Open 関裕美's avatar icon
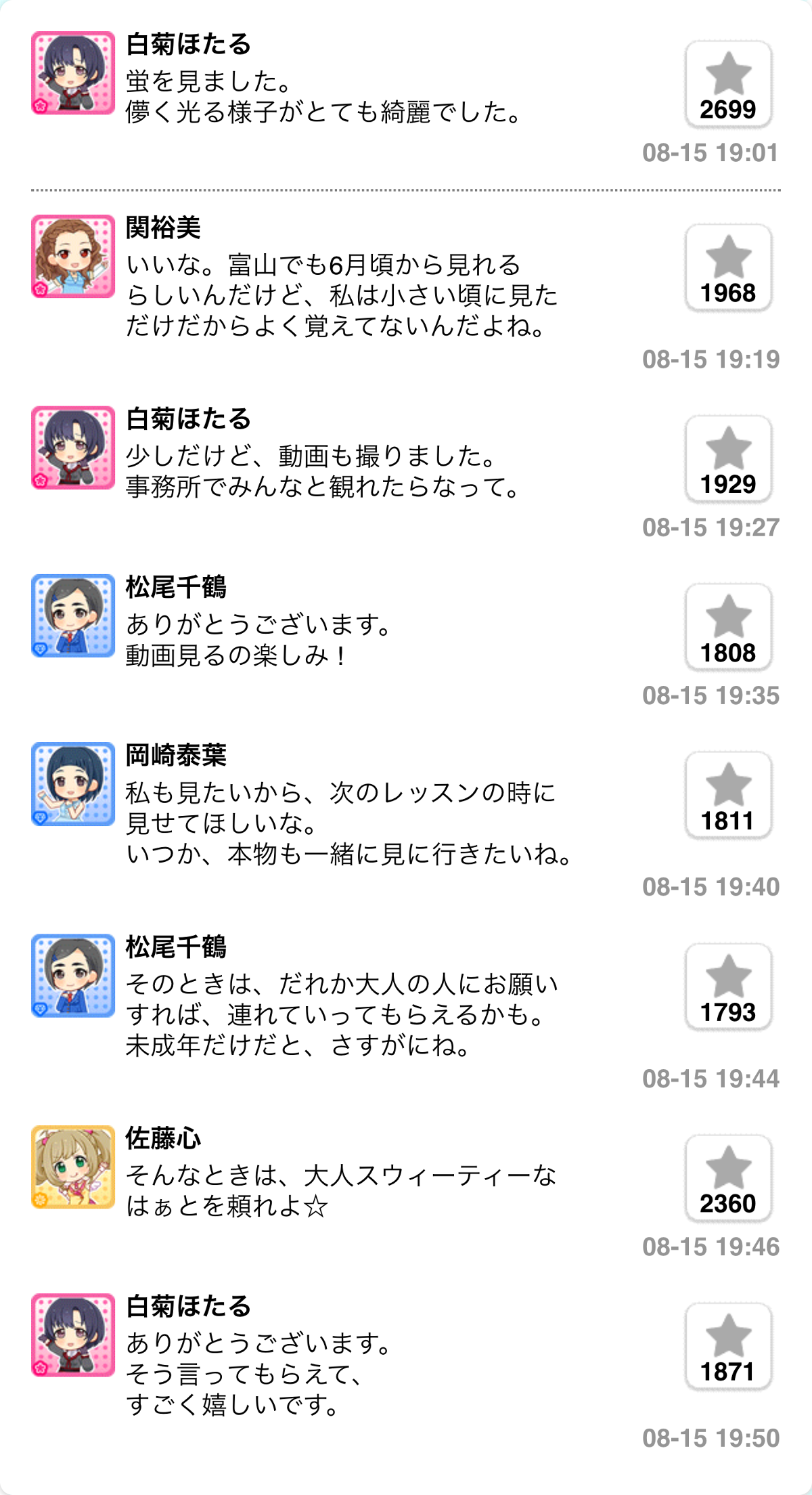Viewport: 812px width, 1495px height. click(73, 257)
